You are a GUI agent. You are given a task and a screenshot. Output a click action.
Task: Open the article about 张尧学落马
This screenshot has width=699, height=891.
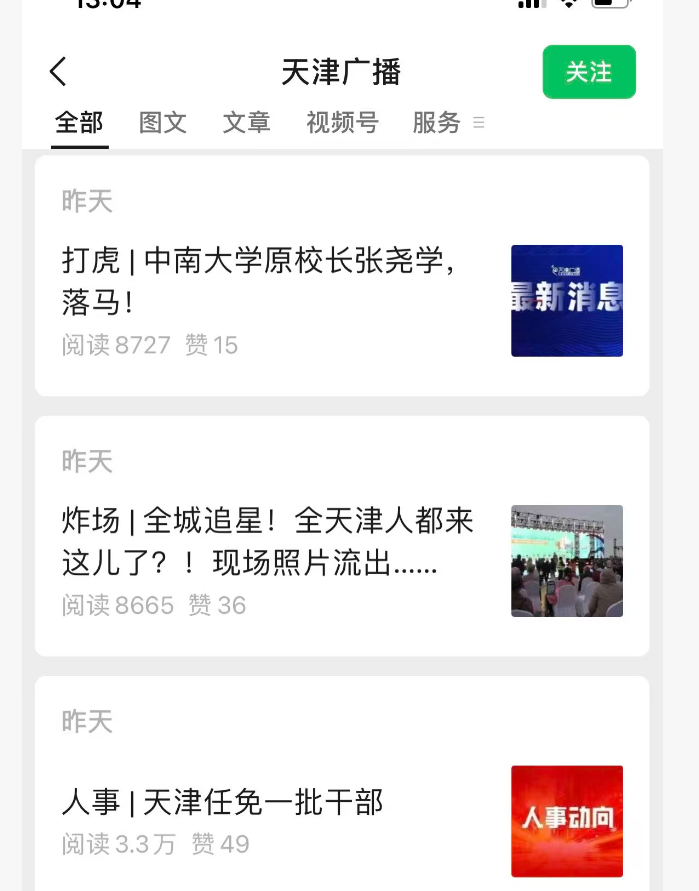click(x=260, y=280)
